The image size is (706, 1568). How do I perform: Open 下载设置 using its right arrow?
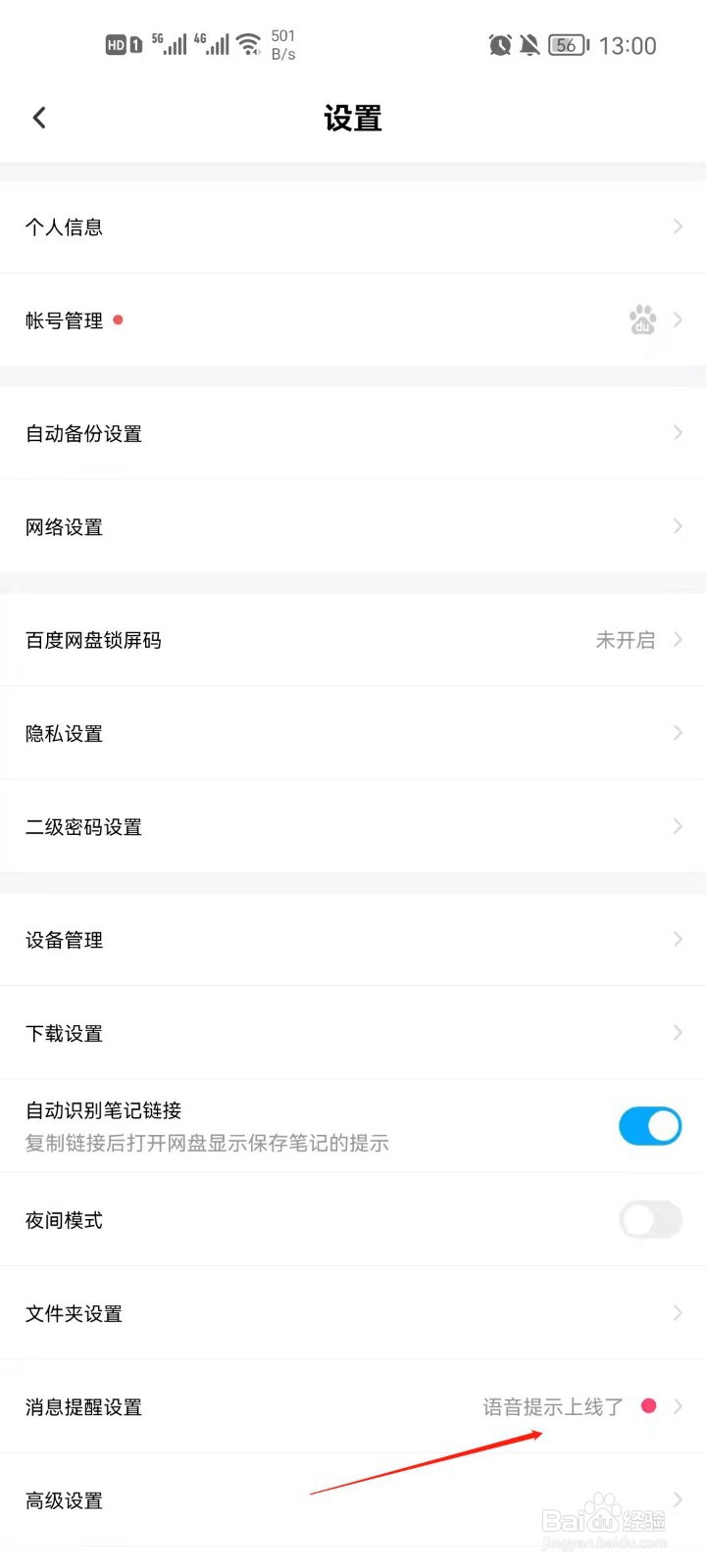pyautogui.click(x=678, y=1033)
